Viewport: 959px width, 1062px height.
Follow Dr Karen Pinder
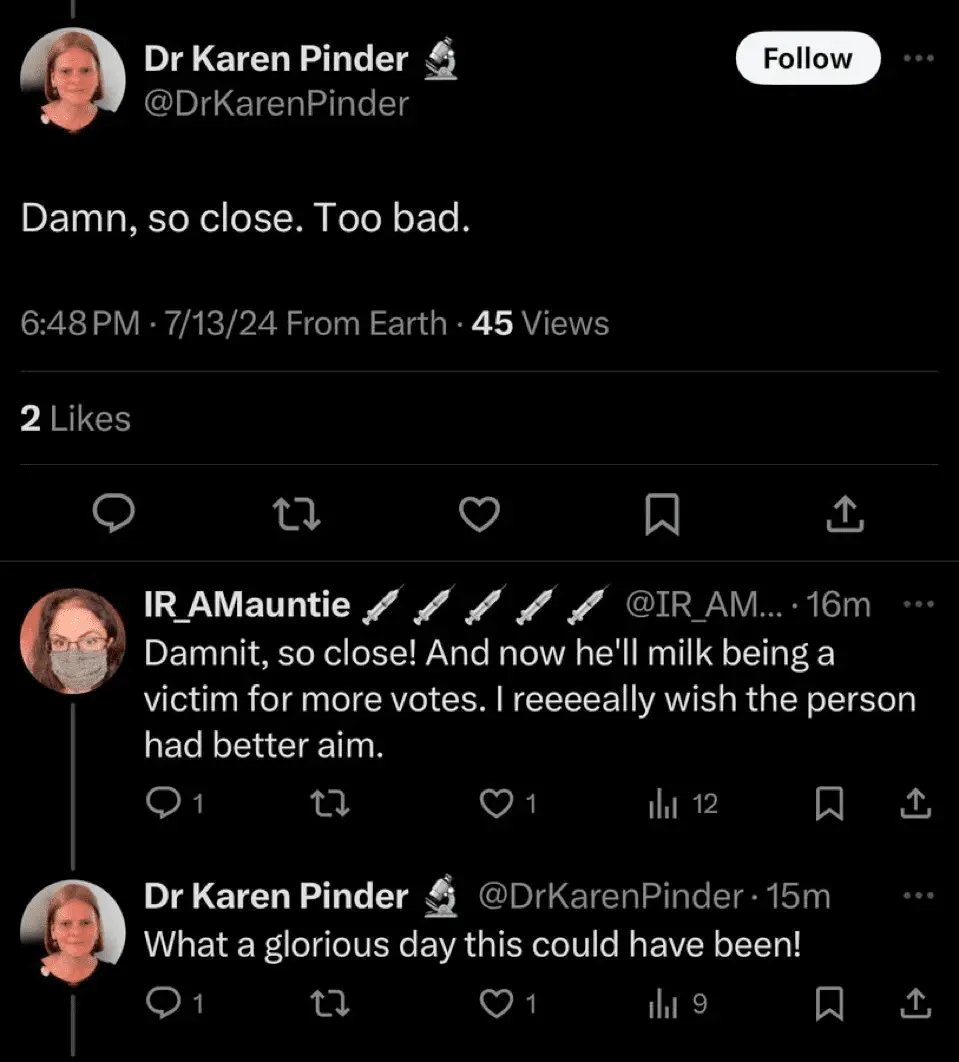(x=807, y=59)
